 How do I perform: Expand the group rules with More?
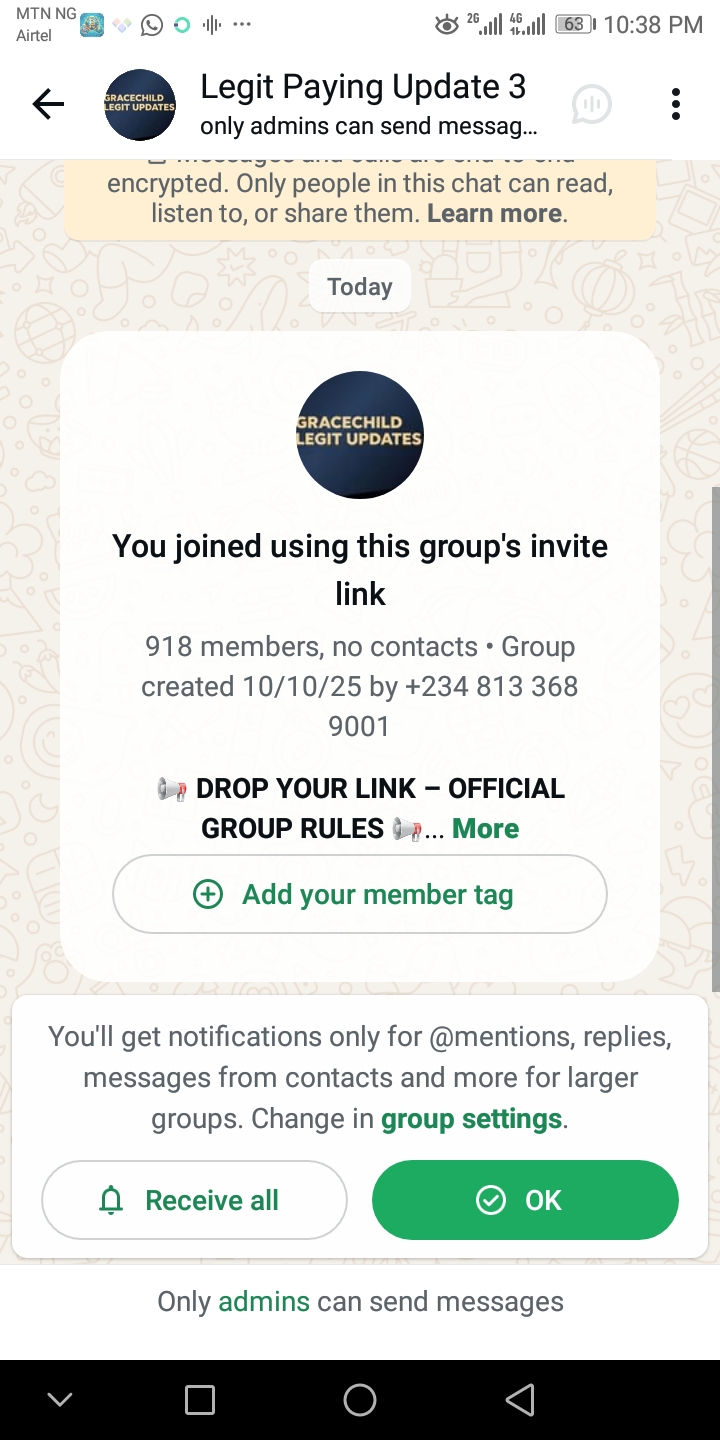tap(485, 828)
